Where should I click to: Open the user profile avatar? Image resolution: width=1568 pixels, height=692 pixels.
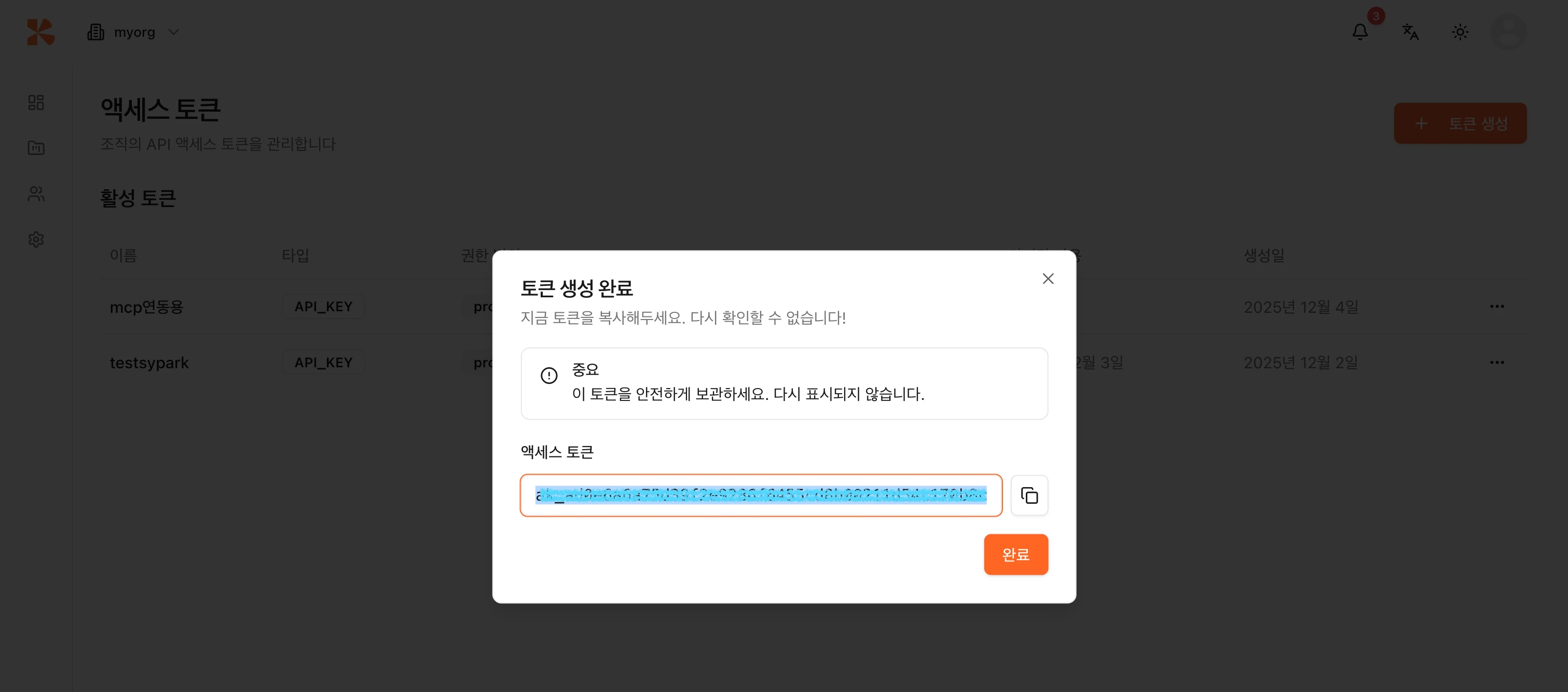[1508, 32]
